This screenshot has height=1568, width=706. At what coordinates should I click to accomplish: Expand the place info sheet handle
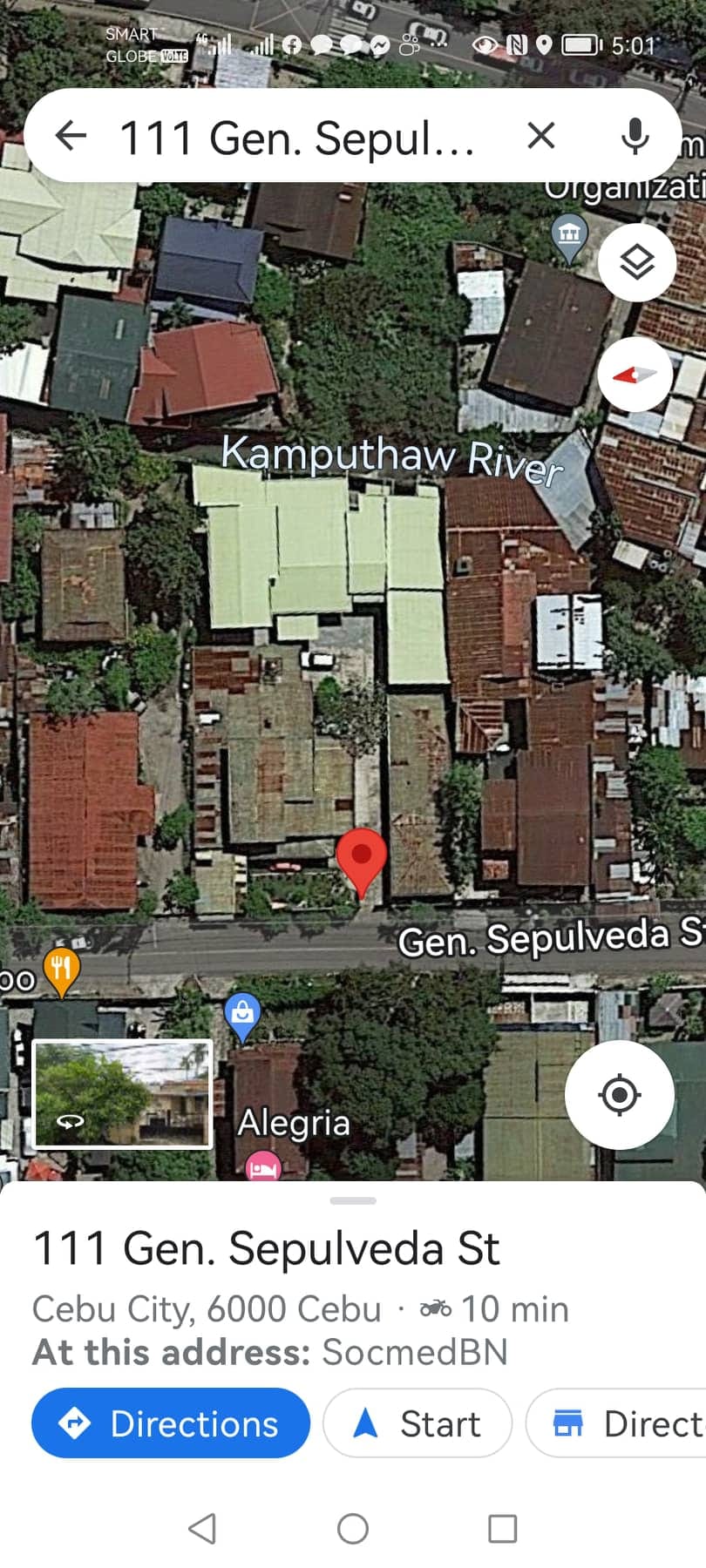[353, 1200]
